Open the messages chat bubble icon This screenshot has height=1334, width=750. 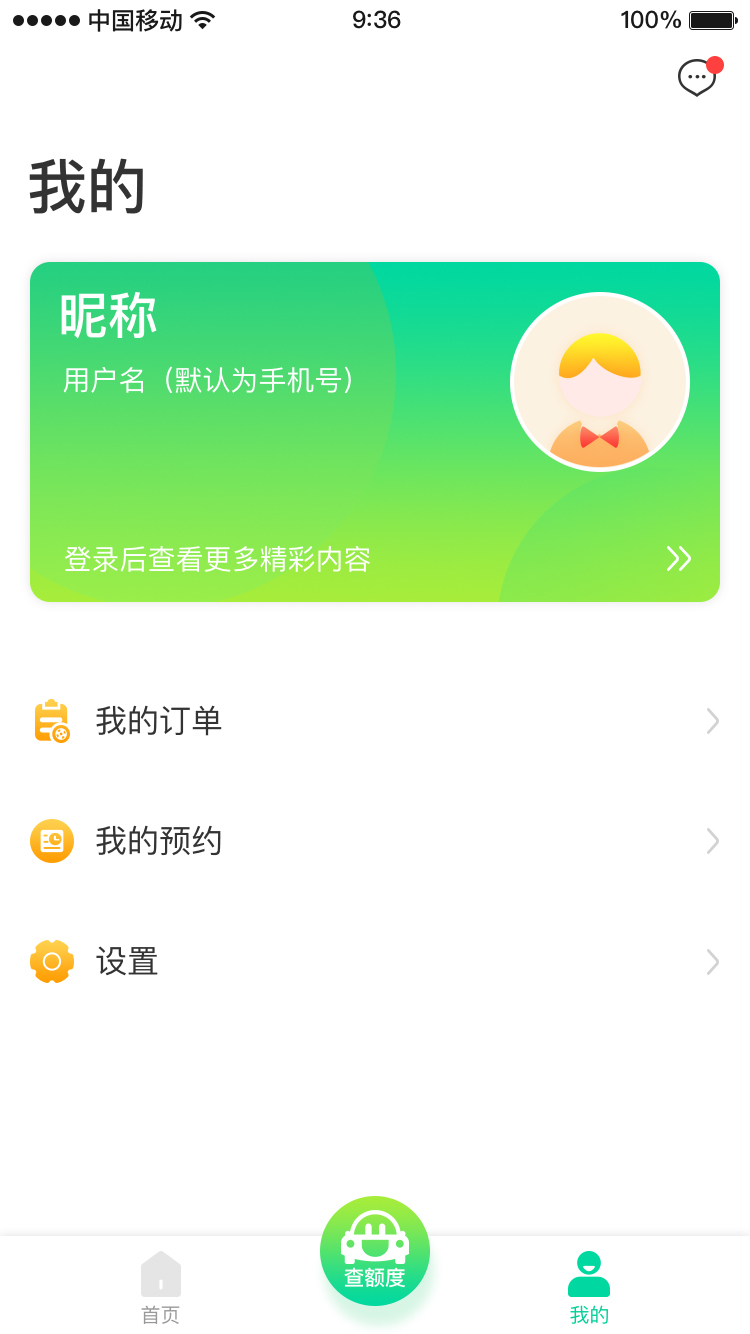[x=697, y=78]
